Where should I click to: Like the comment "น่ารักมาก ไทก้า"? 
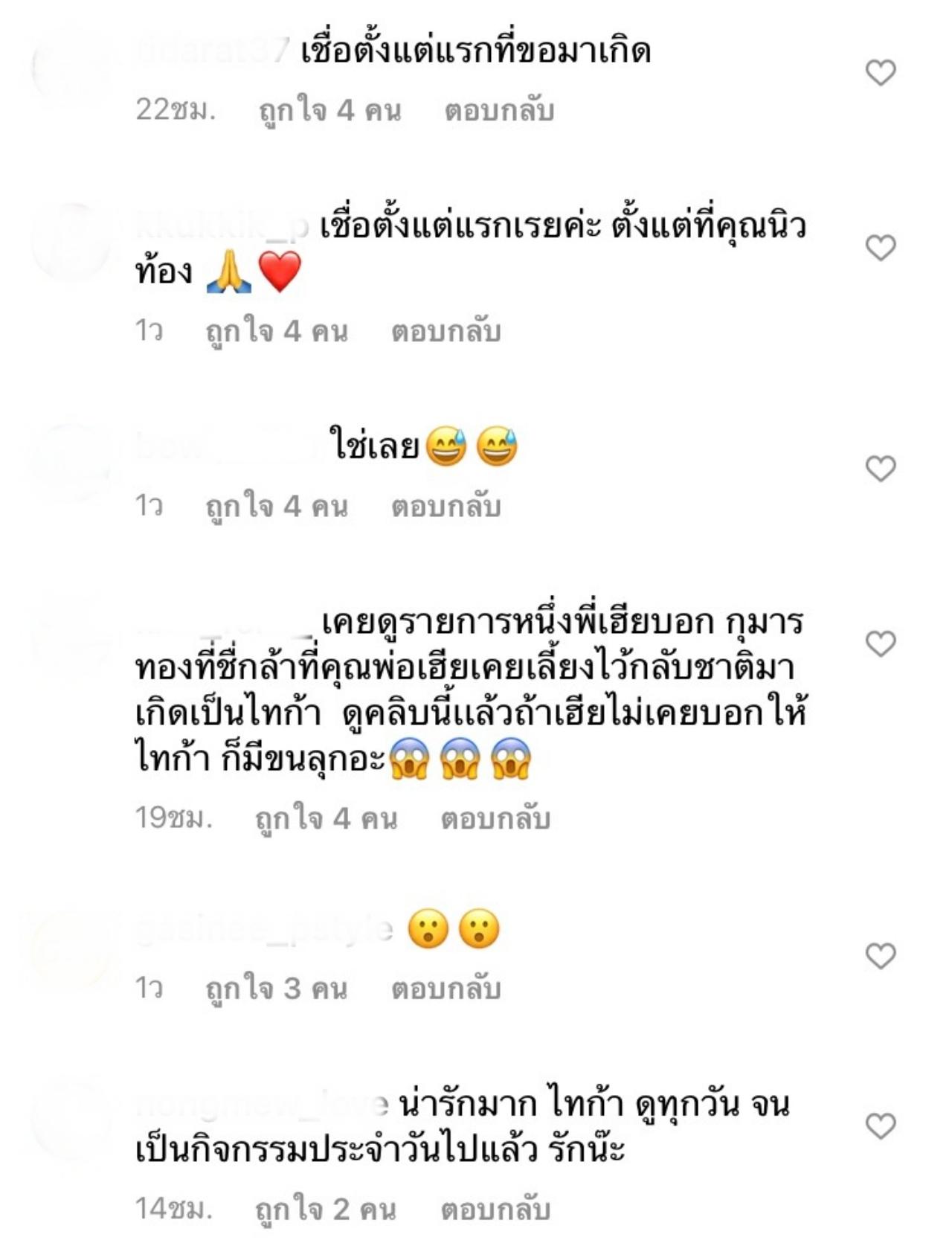pyautogui.click(x=881, y=1126)
